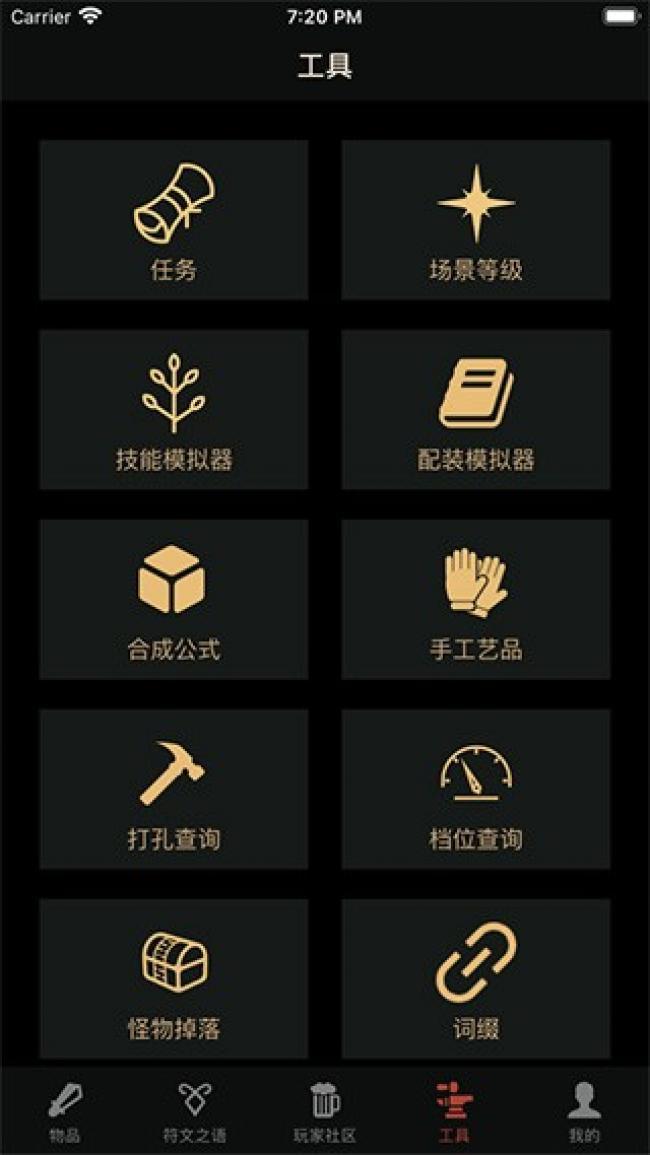Open the 手工艺品 tile
This screenshot has height=1155, width=650.
point(476,600)
